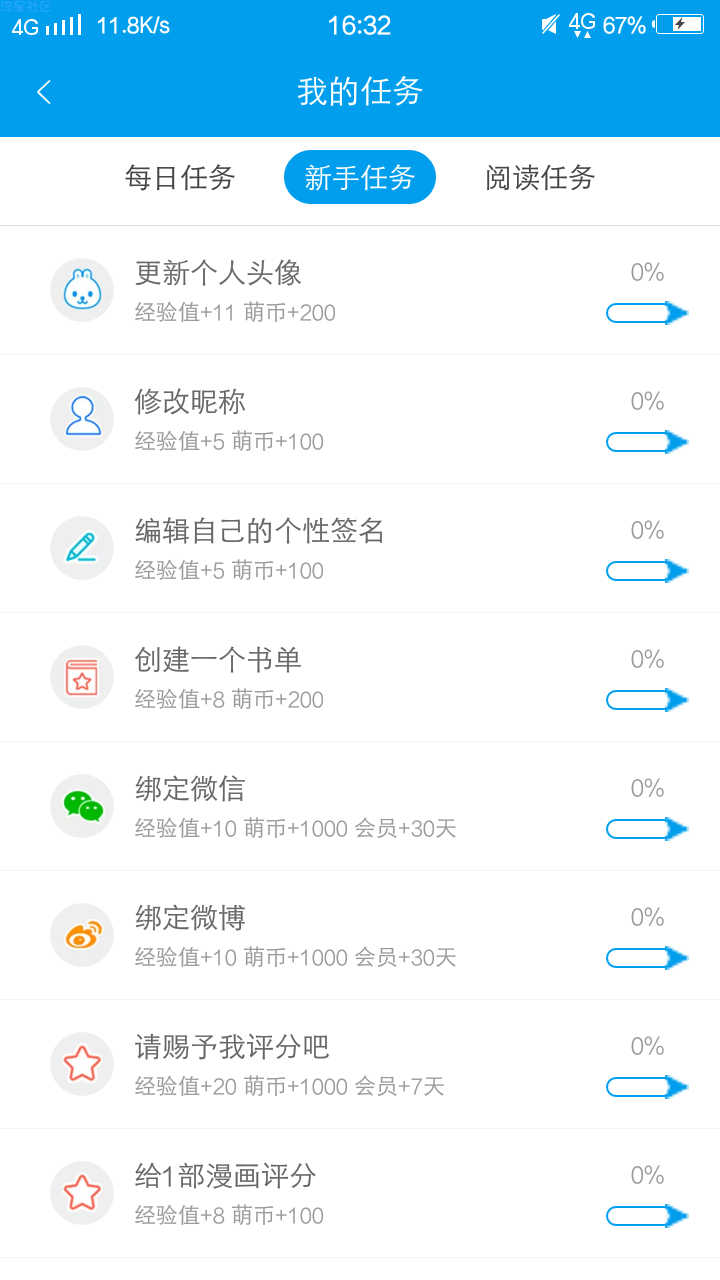Open the 绑定微信 task
The image size is (720, 1280).
coord(360,806)
